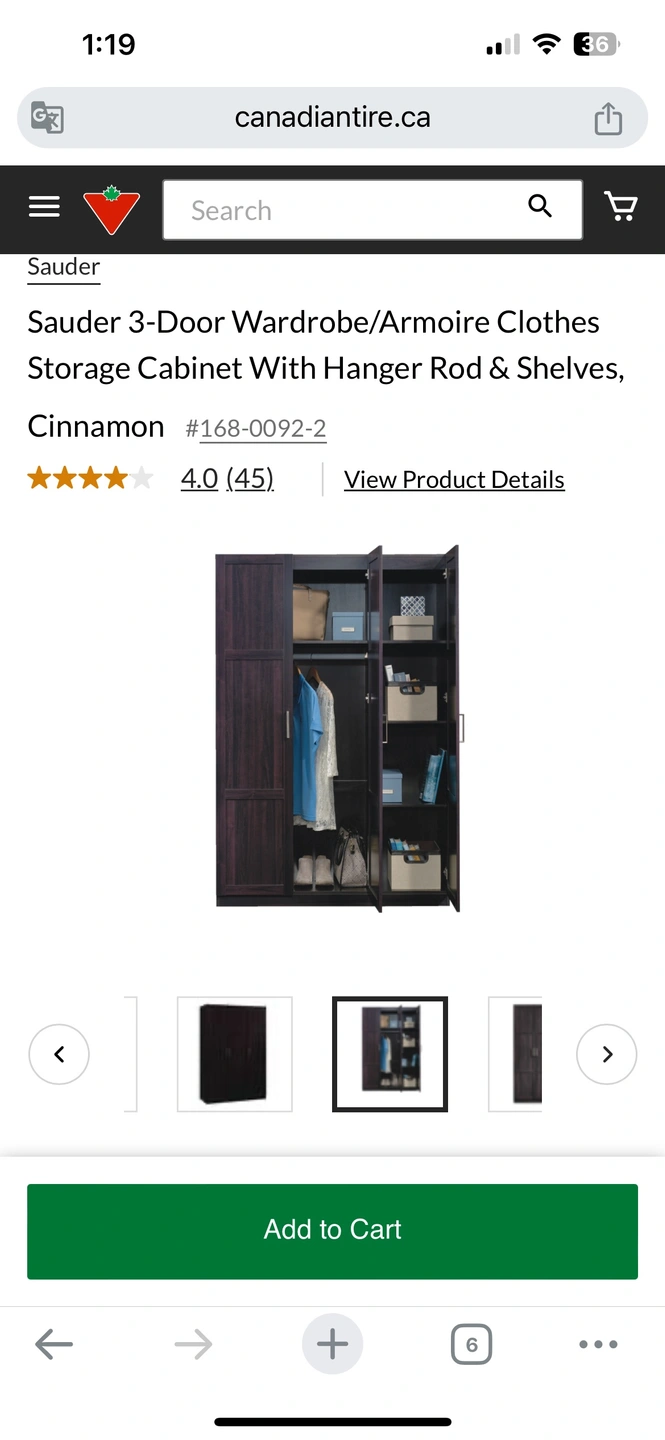
Task: Share this page from address bar
Action: pyautogui.click(x=608, y=119)
